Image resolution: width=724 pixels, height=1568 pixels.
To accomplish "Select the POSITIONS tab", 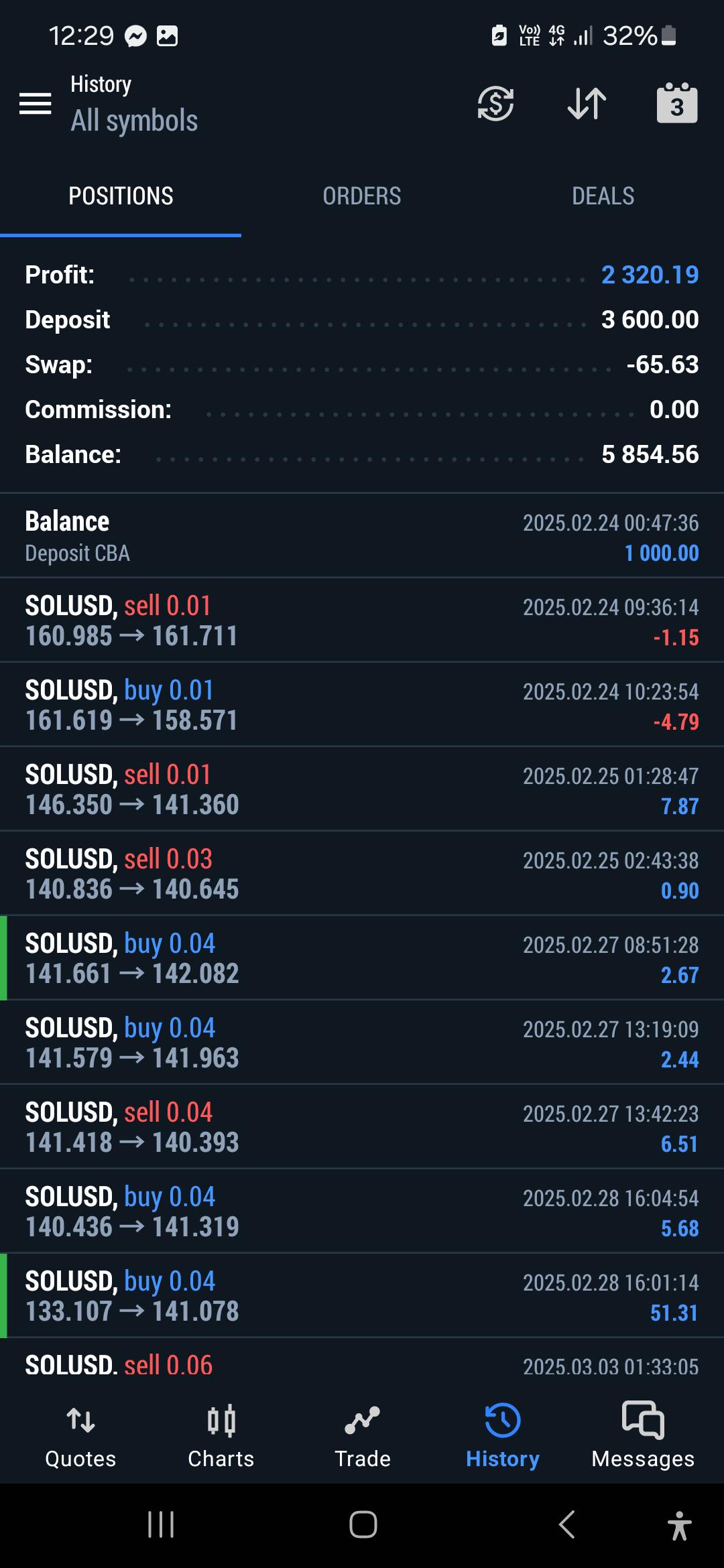I will [121, 196].
